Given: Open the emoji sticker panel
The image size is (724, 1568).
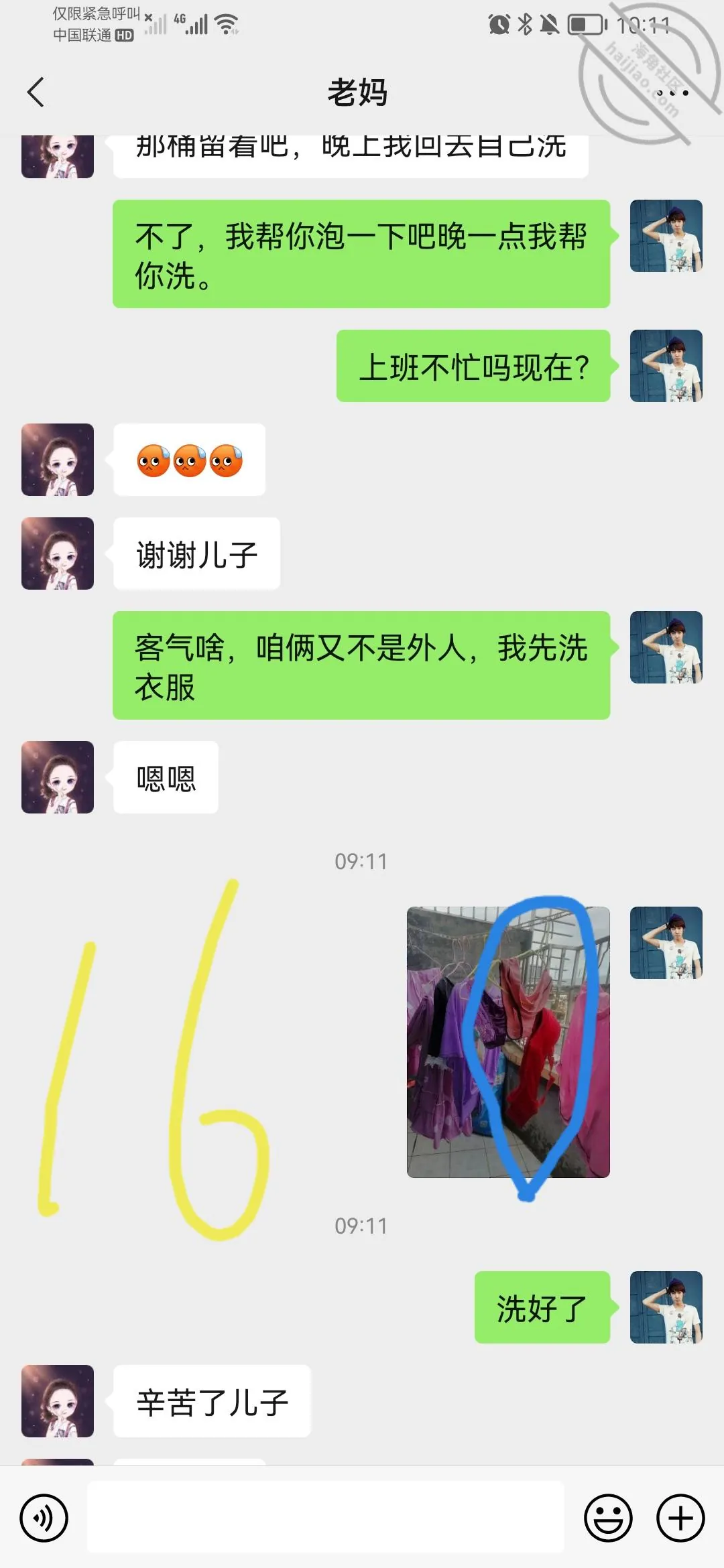Looking at the screenshot, I should pos(609,1518).
